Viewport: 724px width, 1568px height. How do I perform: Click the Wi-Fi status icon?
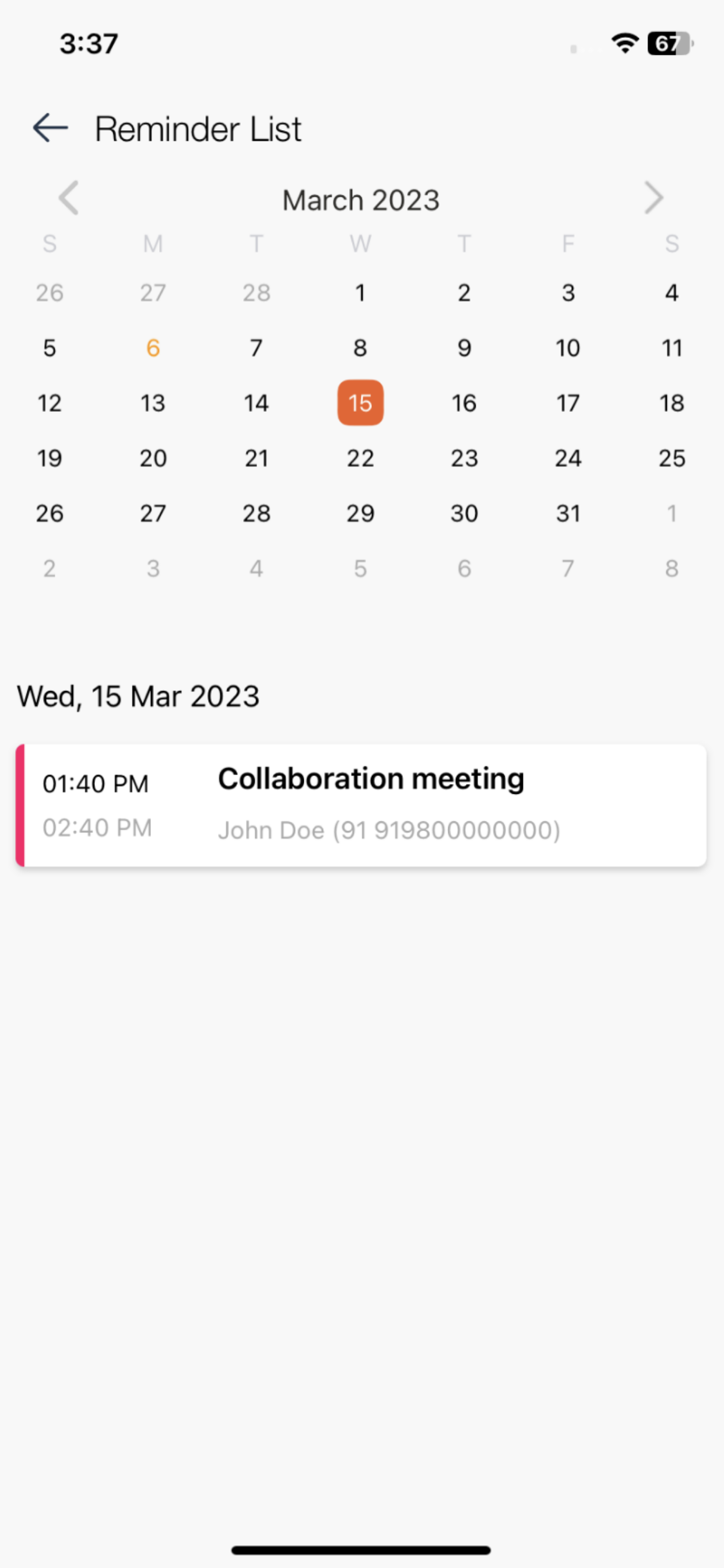623,43
